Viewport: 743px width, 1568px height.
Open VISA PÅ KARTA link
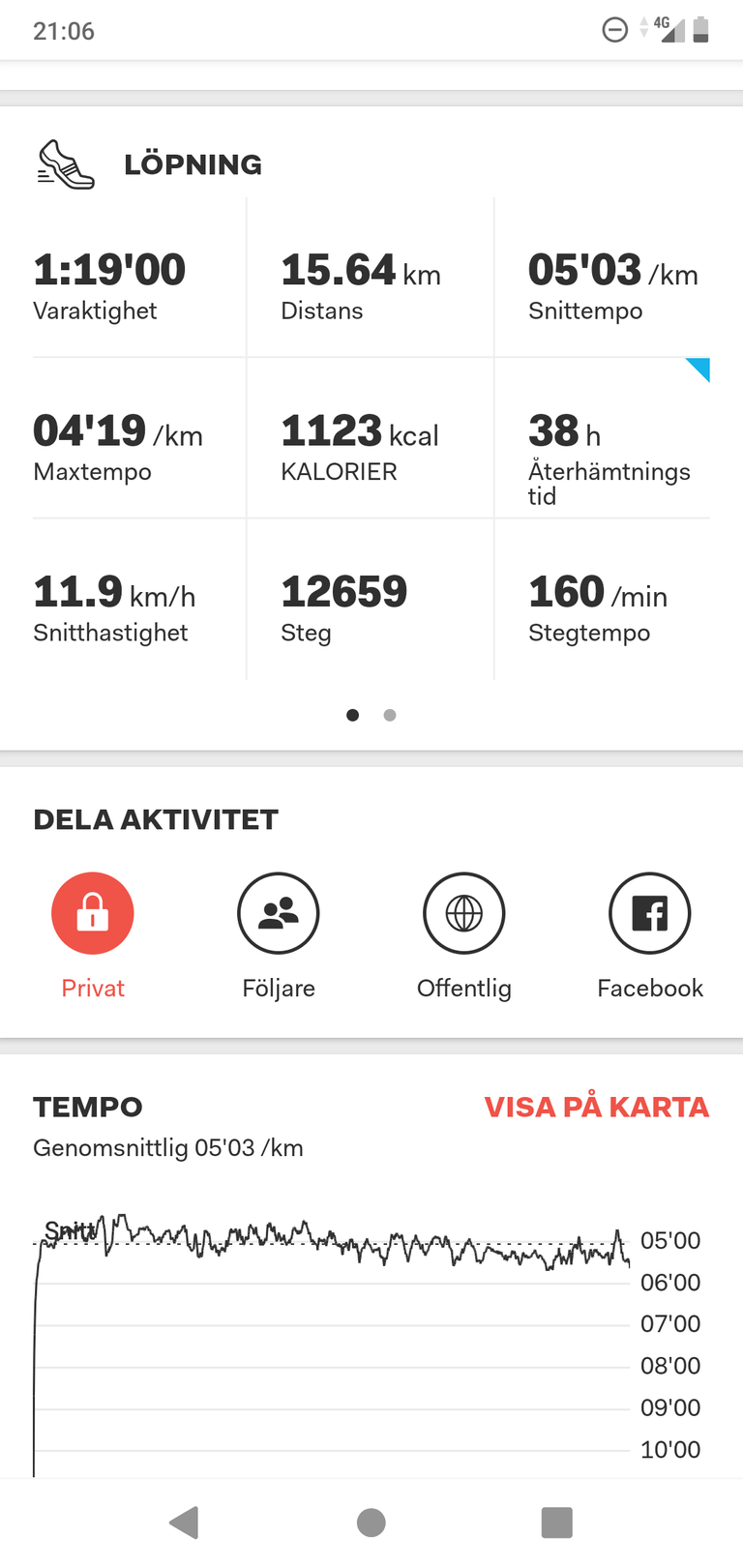click(597, 1107)
